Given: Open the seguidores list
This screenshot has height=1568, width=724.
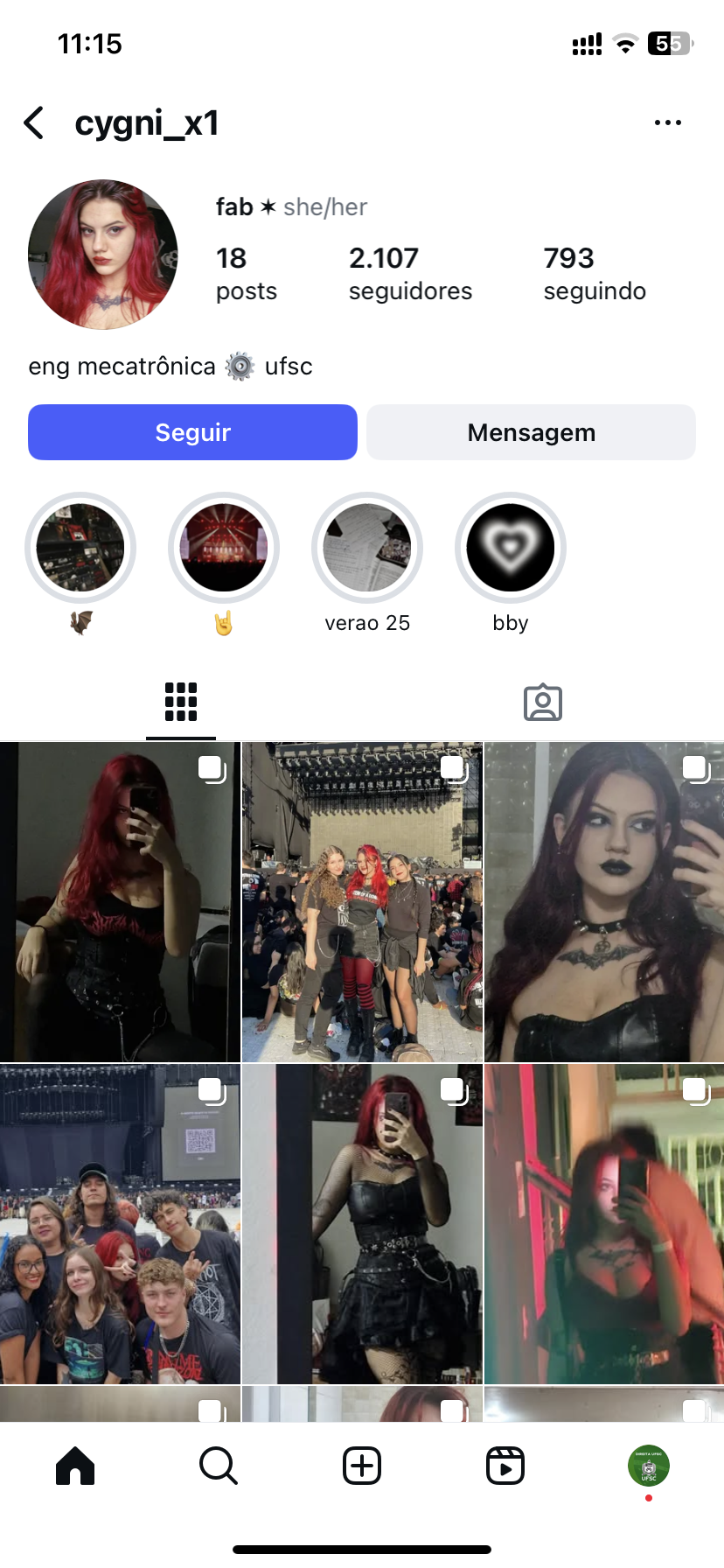Looking at the screenshot, I should coord(409,274).
